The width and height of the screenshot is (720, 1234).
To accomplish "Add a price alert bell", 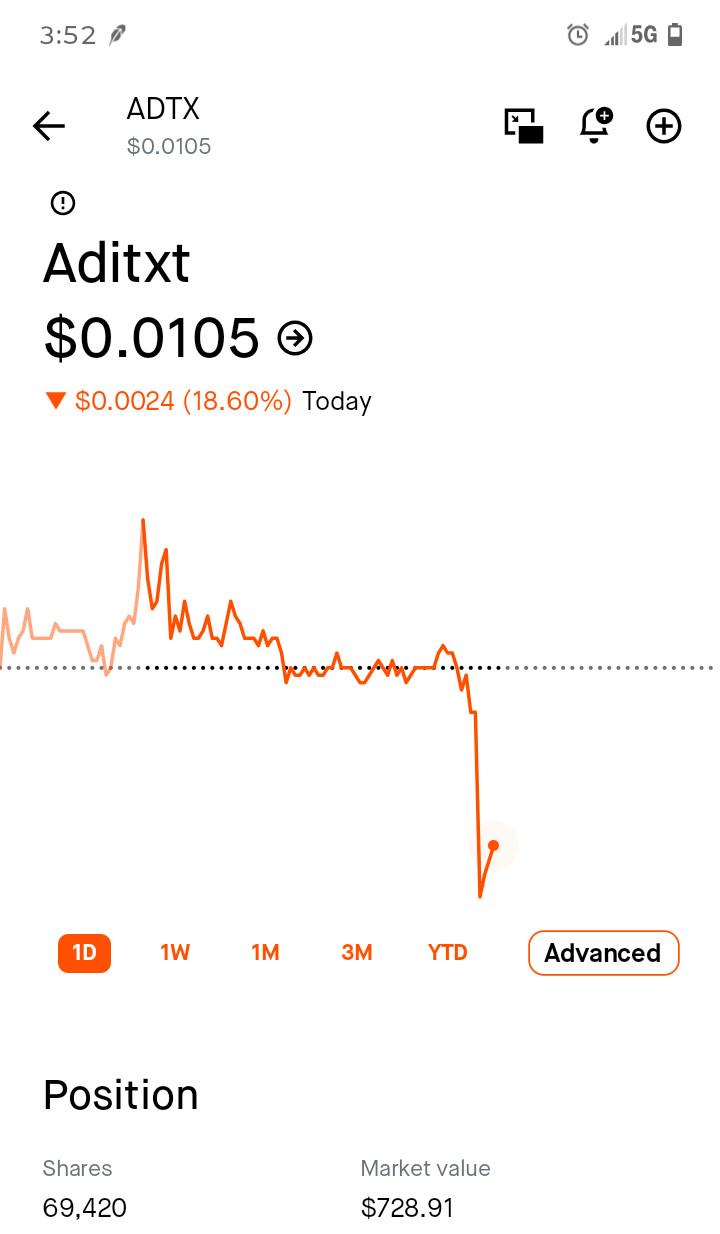I will pos(596,126).
